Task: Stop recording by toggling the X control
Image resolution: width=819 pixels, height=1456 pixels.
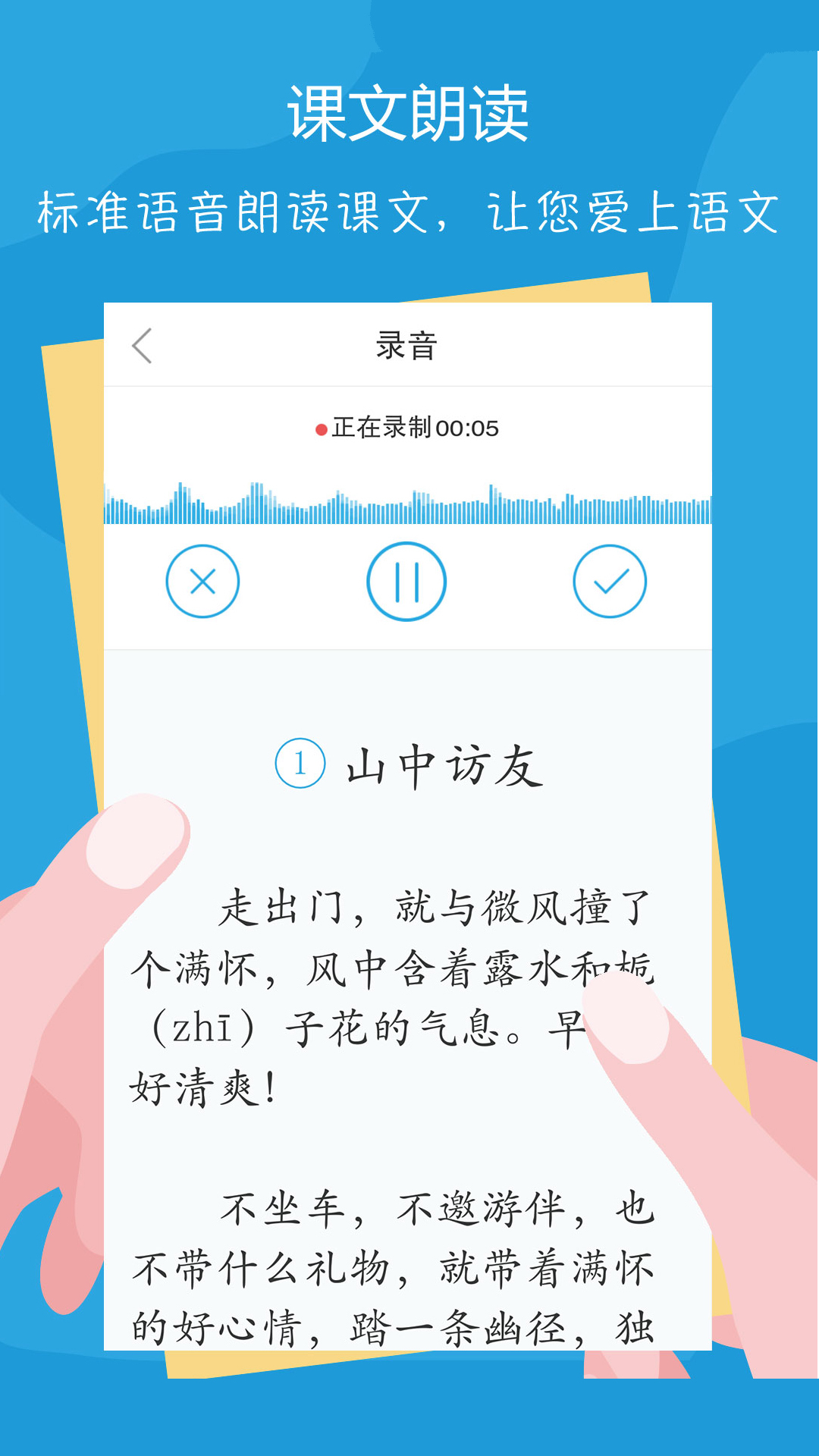Action: 201,580
